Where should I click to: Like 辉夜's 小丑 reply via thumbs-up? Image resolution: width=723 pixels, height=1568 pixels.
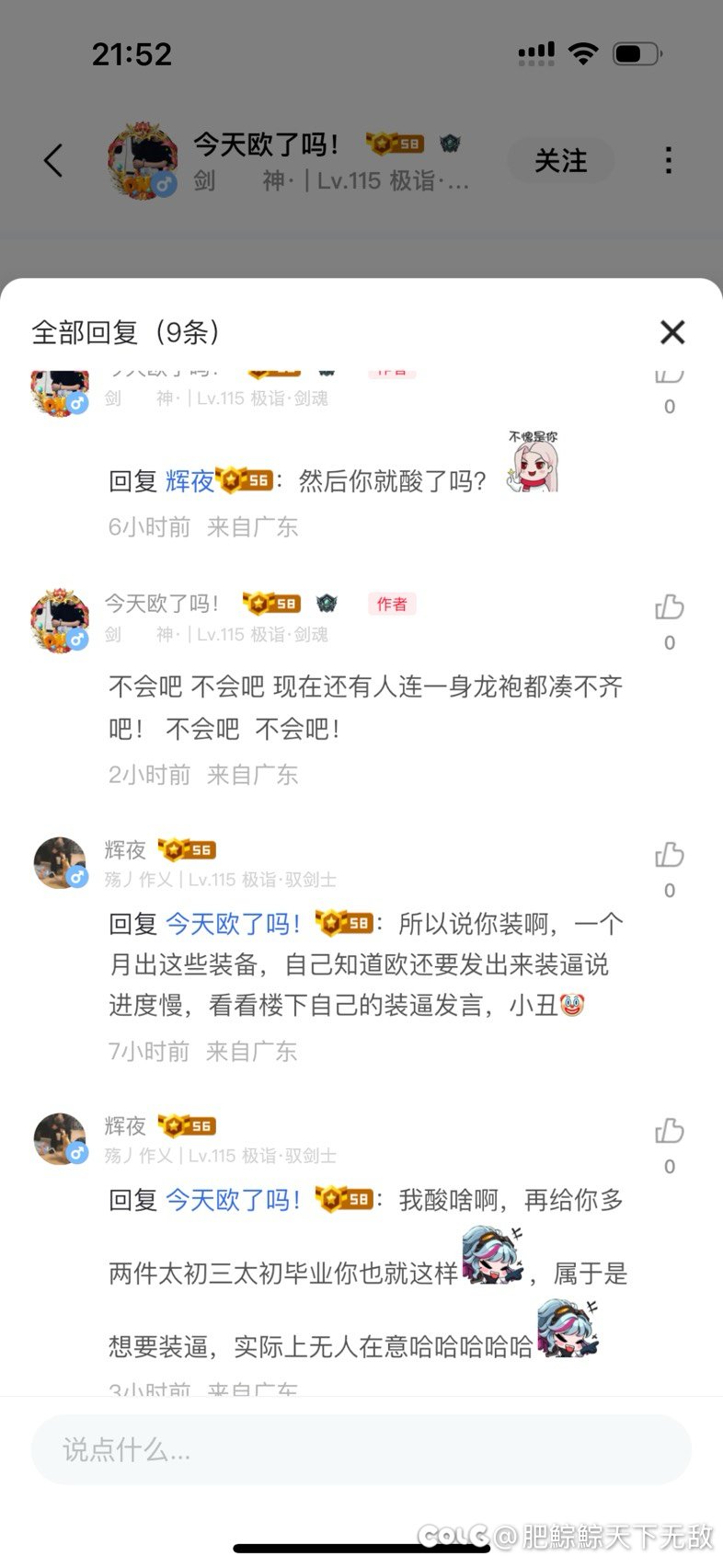pos(671,856)
